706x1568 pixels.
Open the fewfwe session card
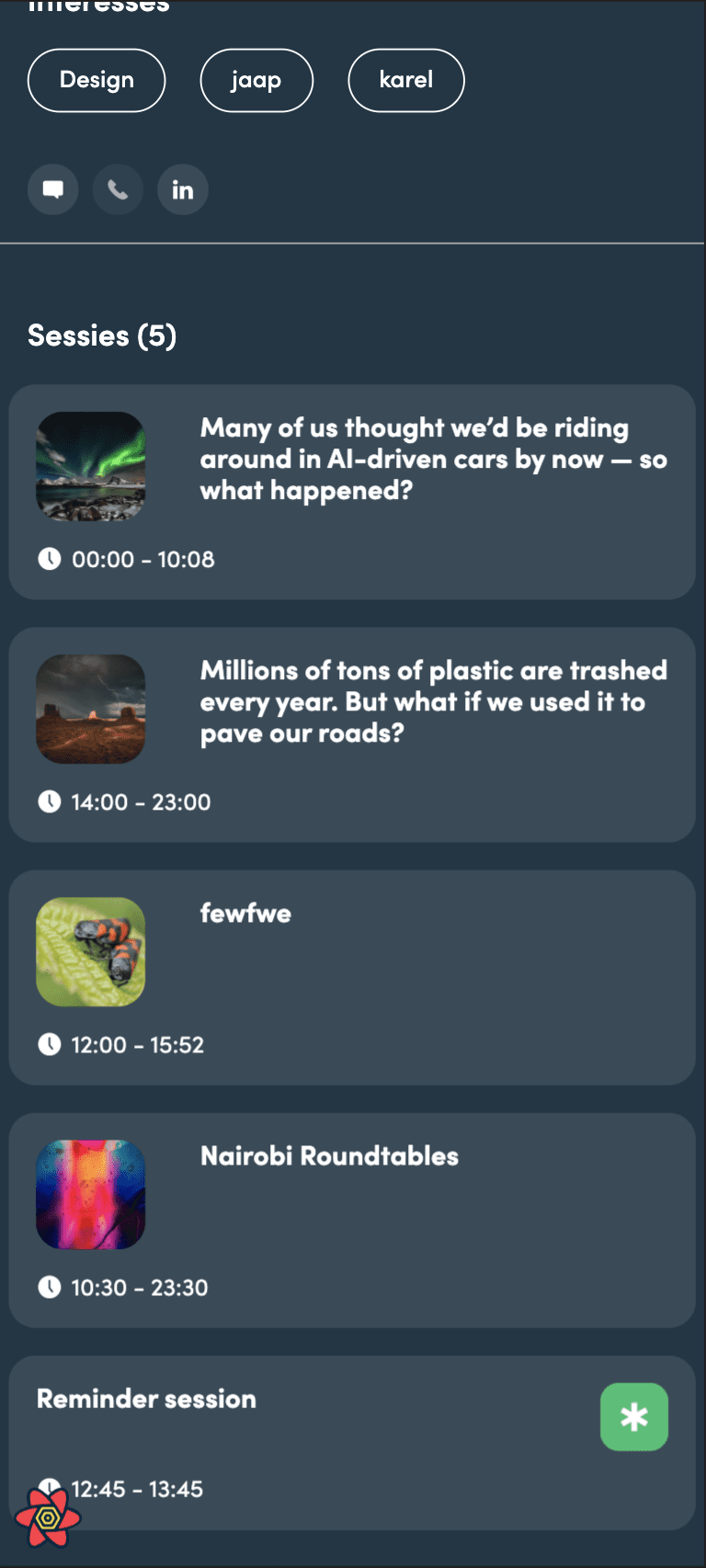click(x=352, y=977)
